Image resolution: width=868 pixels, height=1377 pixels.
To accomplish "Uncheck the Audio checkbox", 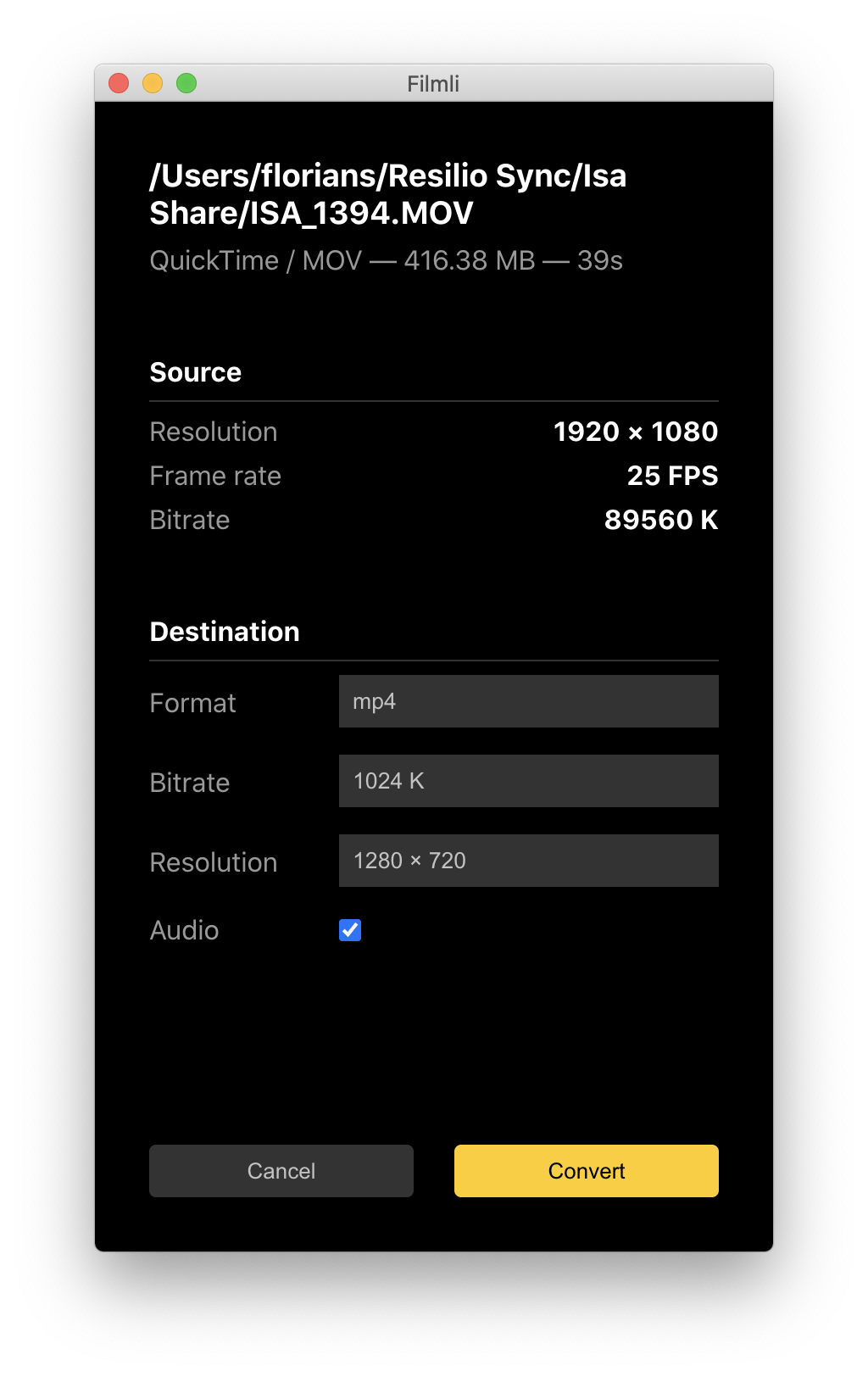I will coord(350,930).
